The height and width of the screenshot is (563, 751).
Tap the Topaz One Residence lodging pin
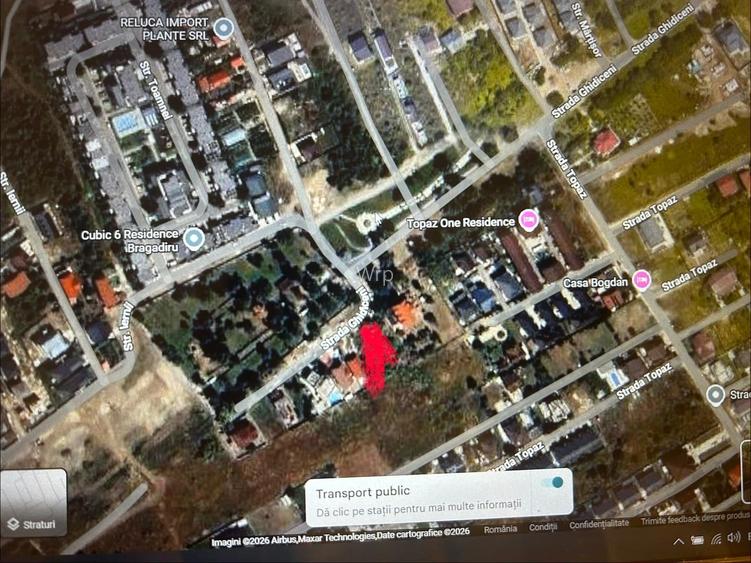coord(529,221)
